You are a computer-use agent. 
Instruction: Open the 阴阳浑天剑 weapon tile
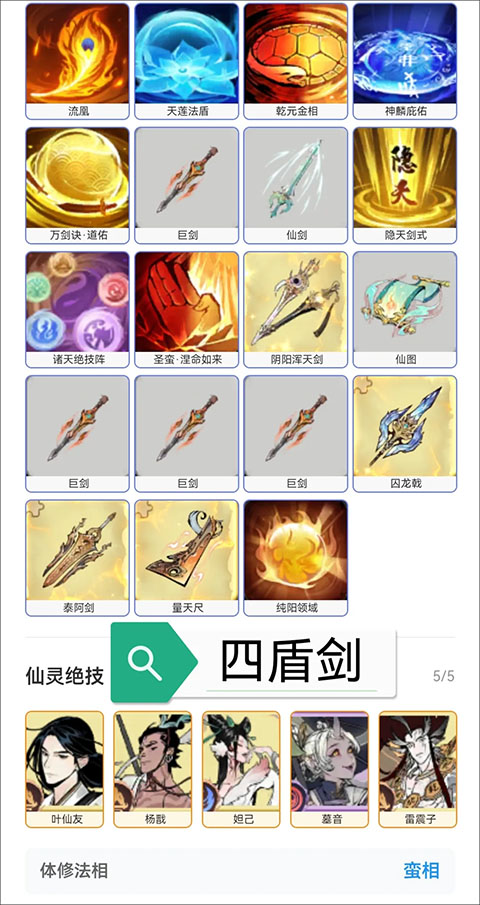pos(295,309)
